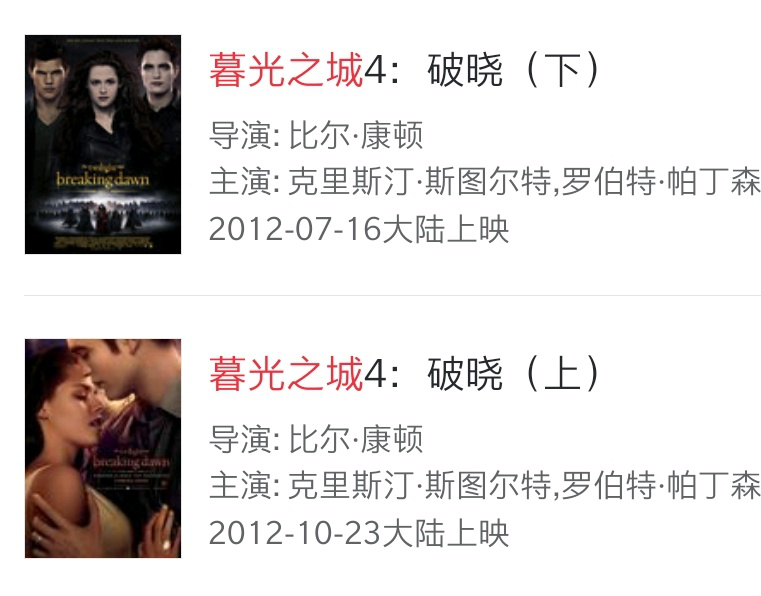Tap the poster of 破晓（下）
The height and width of the screenshot is (596, 761).
[x=103, y=145]
